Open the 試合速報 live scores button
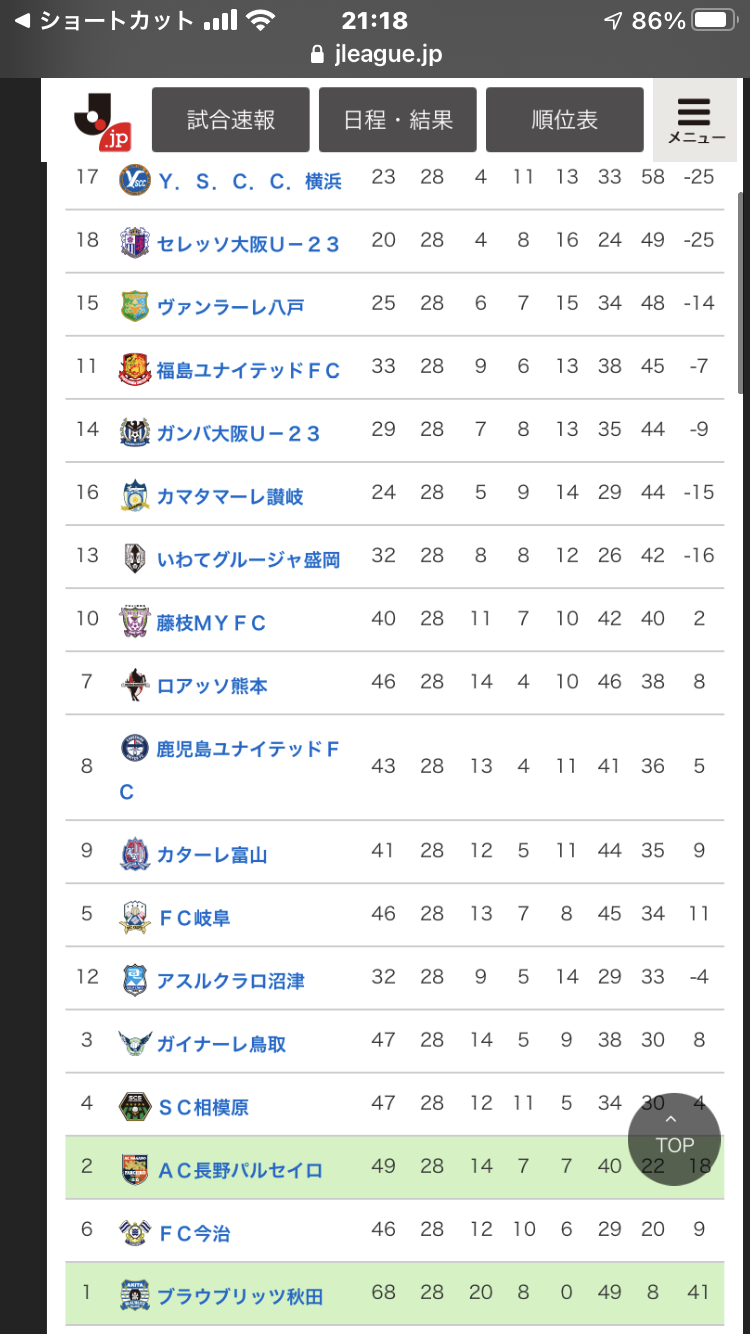 click(x=231, y=120)
